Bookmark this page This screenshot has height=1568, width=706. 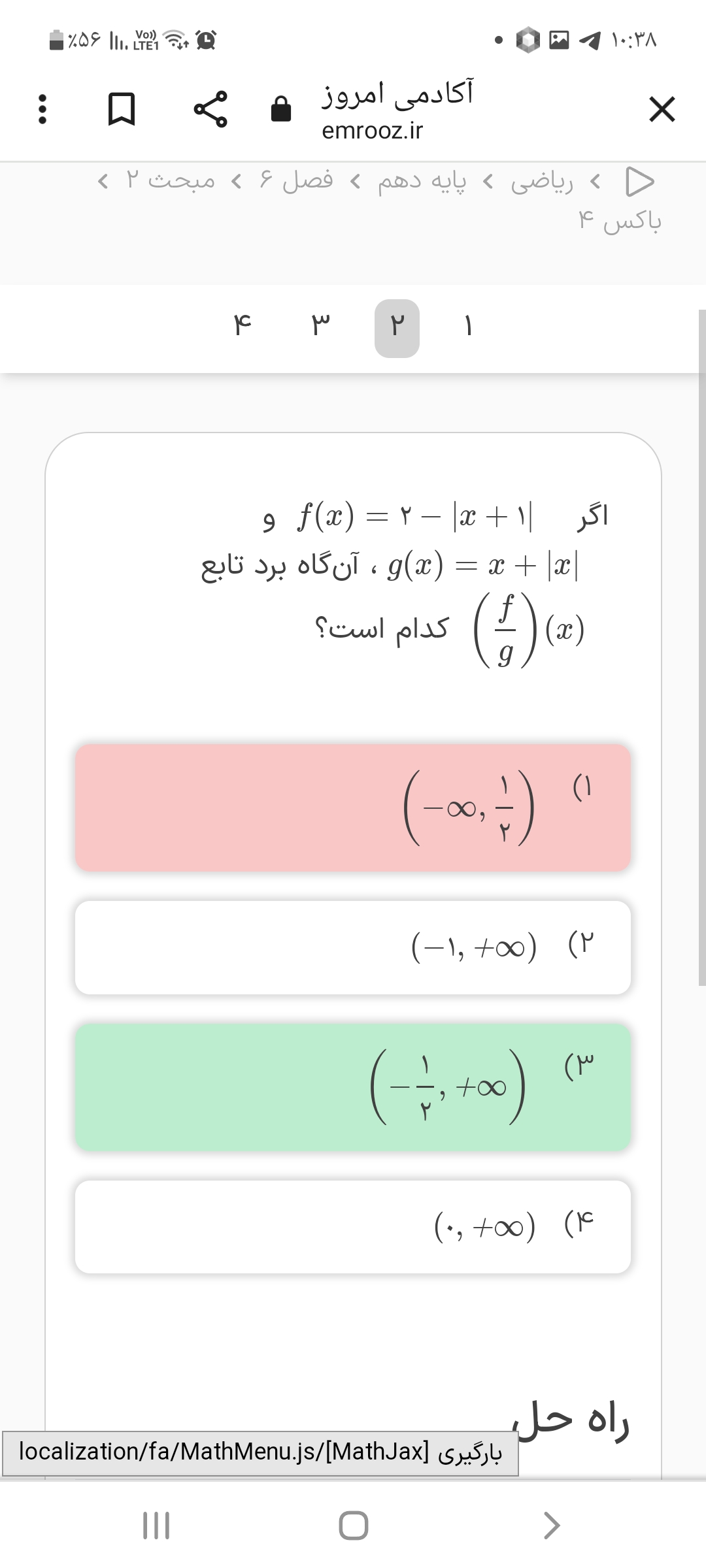point(122,109)
